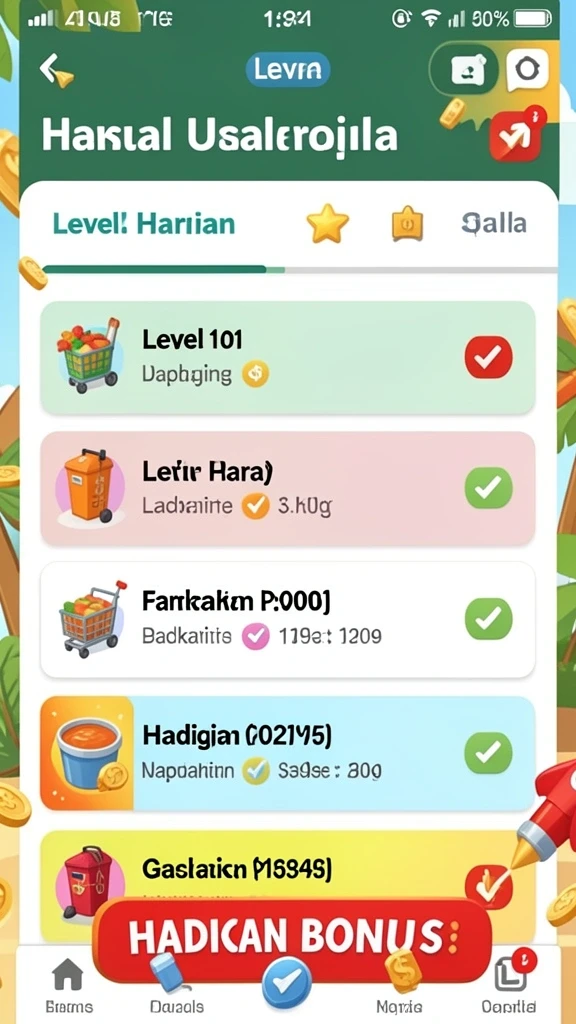The image size is (576, 1024).
Task: Tap the green check on Letir Hara
Action: pyautogui.click(x=488, y=488)
